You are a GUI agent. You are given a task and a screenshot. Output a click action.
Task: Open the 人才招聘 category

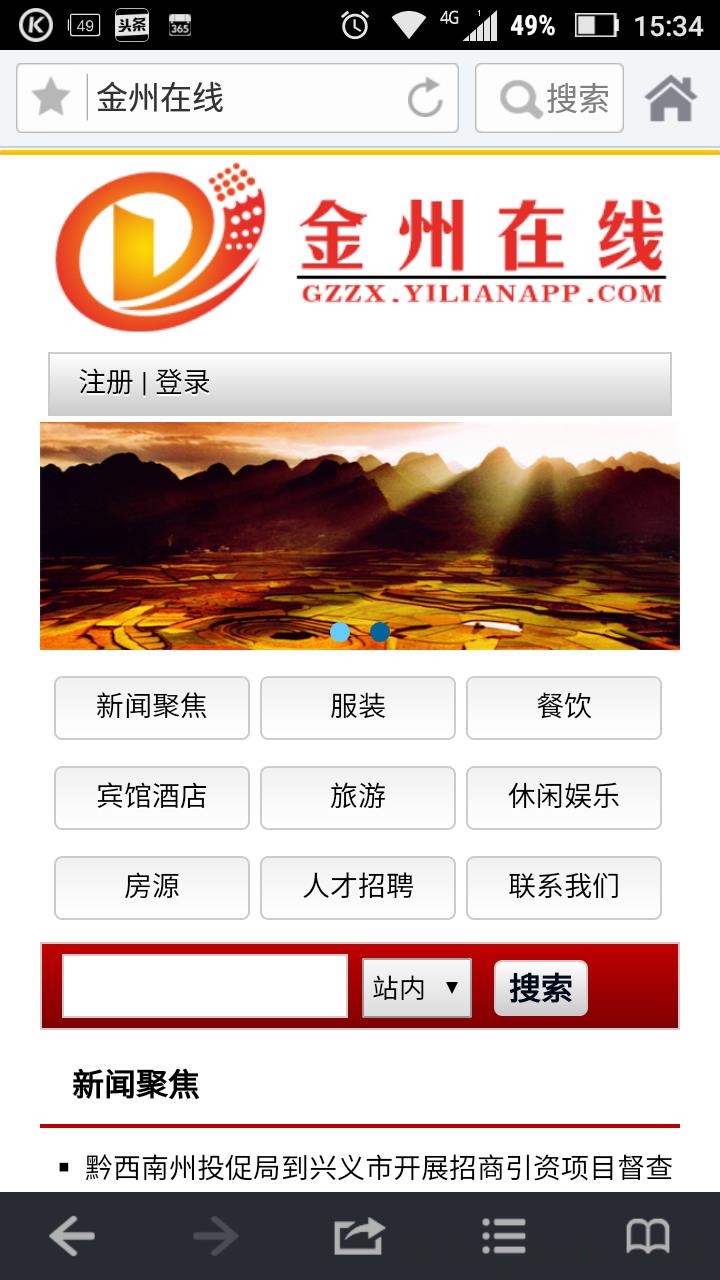coord(358,887)
